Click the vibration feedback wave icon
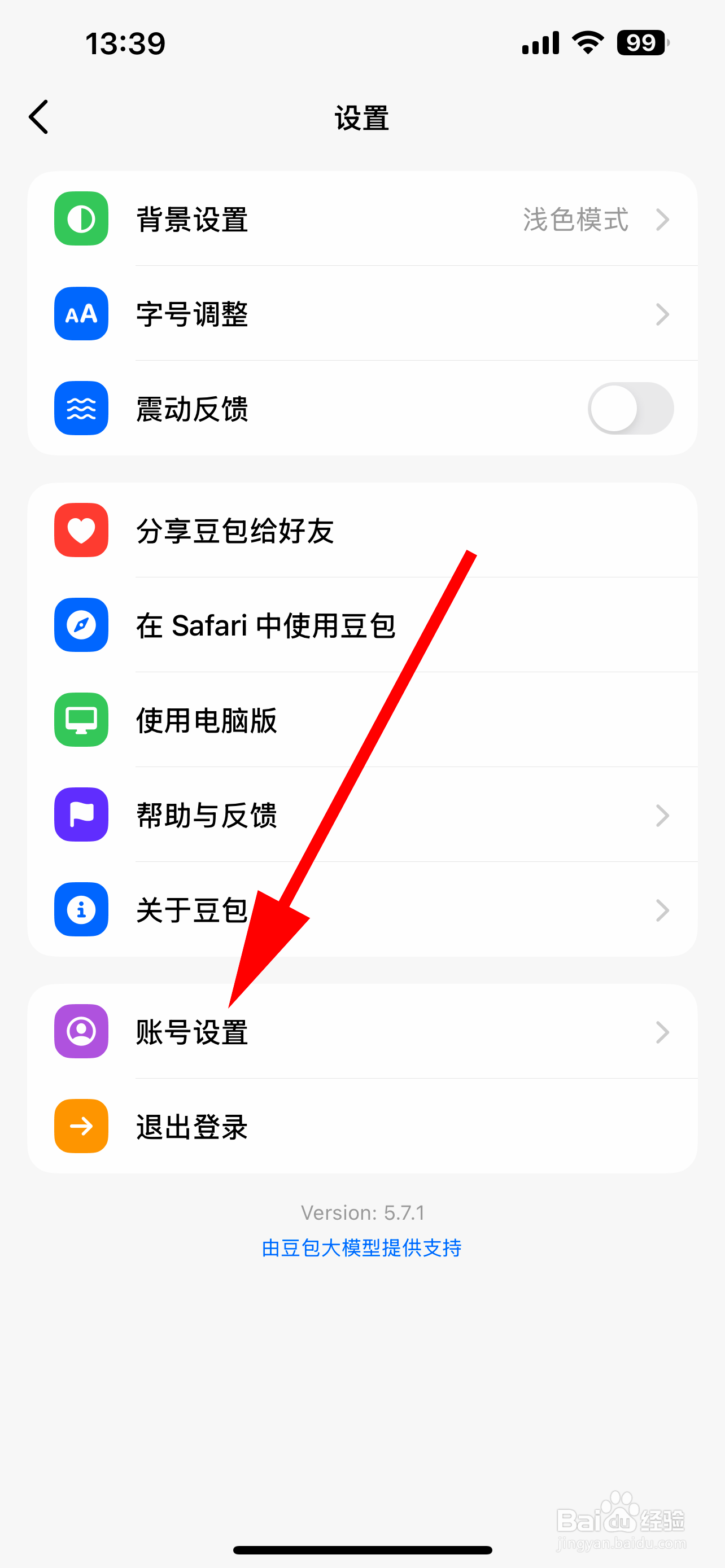 pyautogui.click(x=81, y=409)
